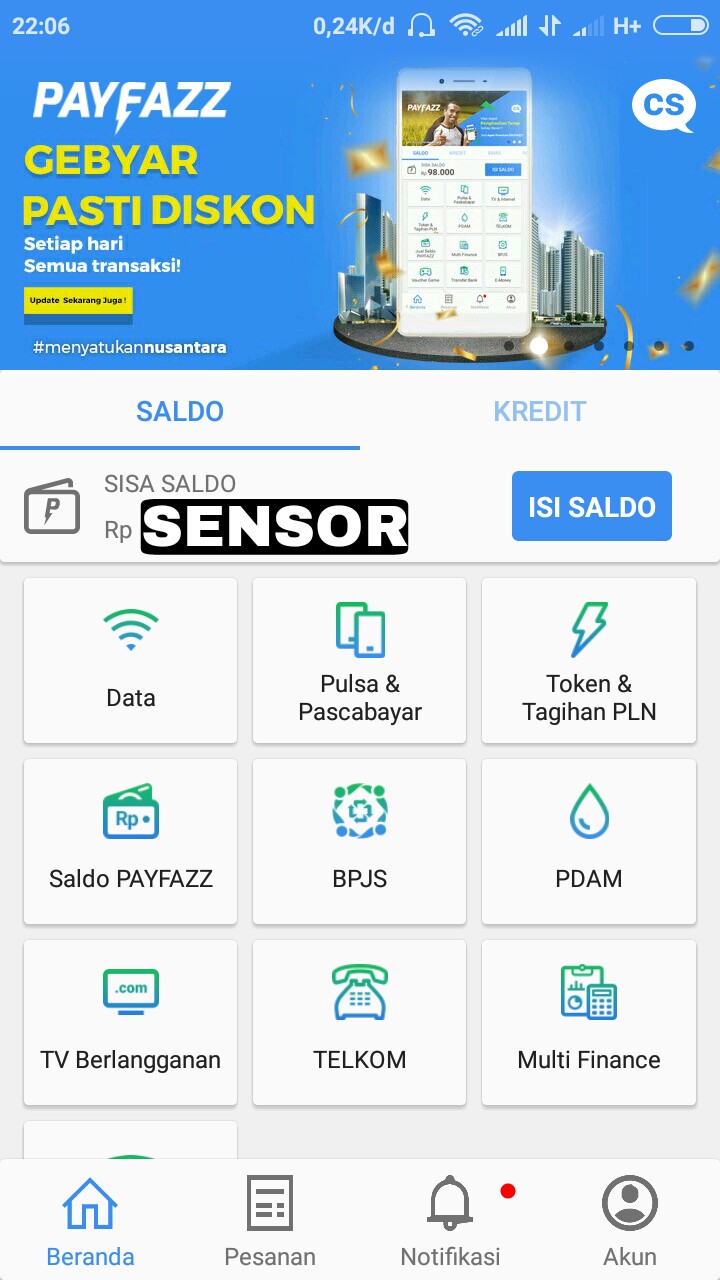Viewport: 720px width, 1280px height.
Task: Open the Data grid item
Action: pyautogui.click(x=130, y=660)
